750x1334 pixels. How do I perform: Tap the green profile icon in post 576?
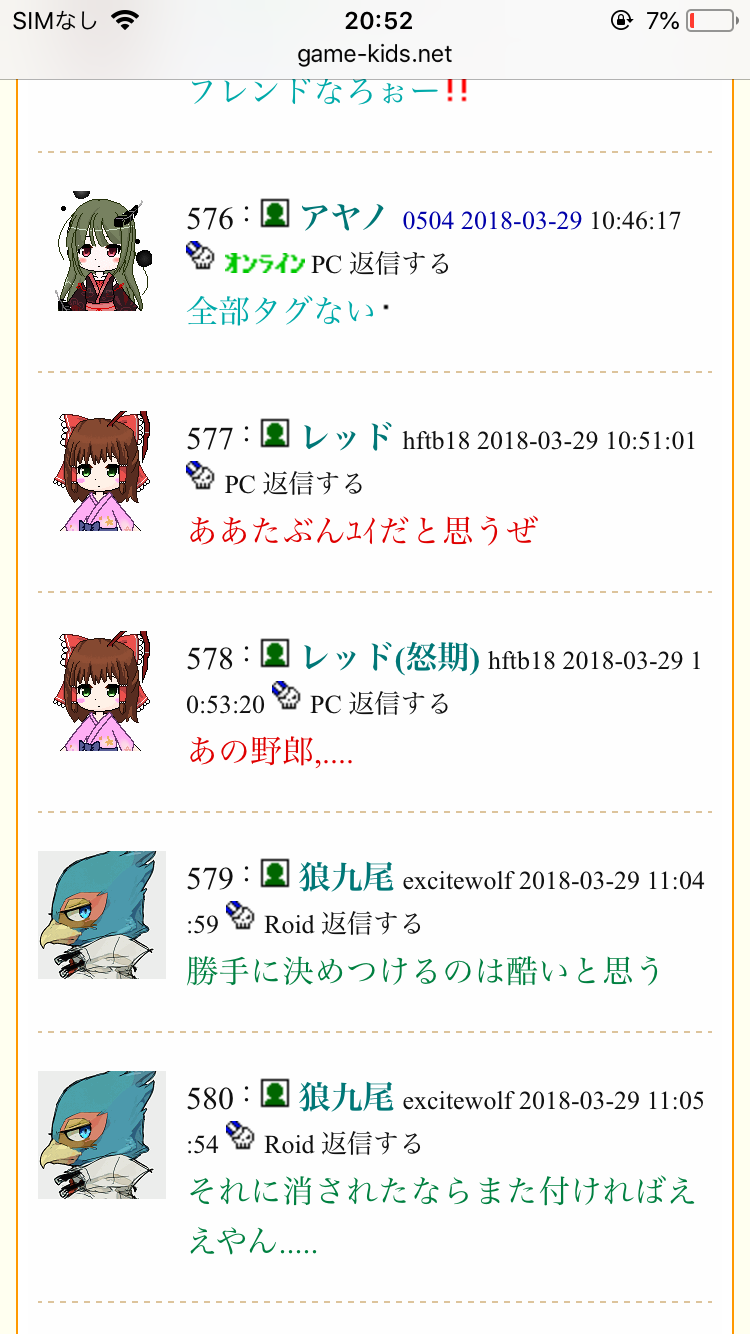coord(275,213)
